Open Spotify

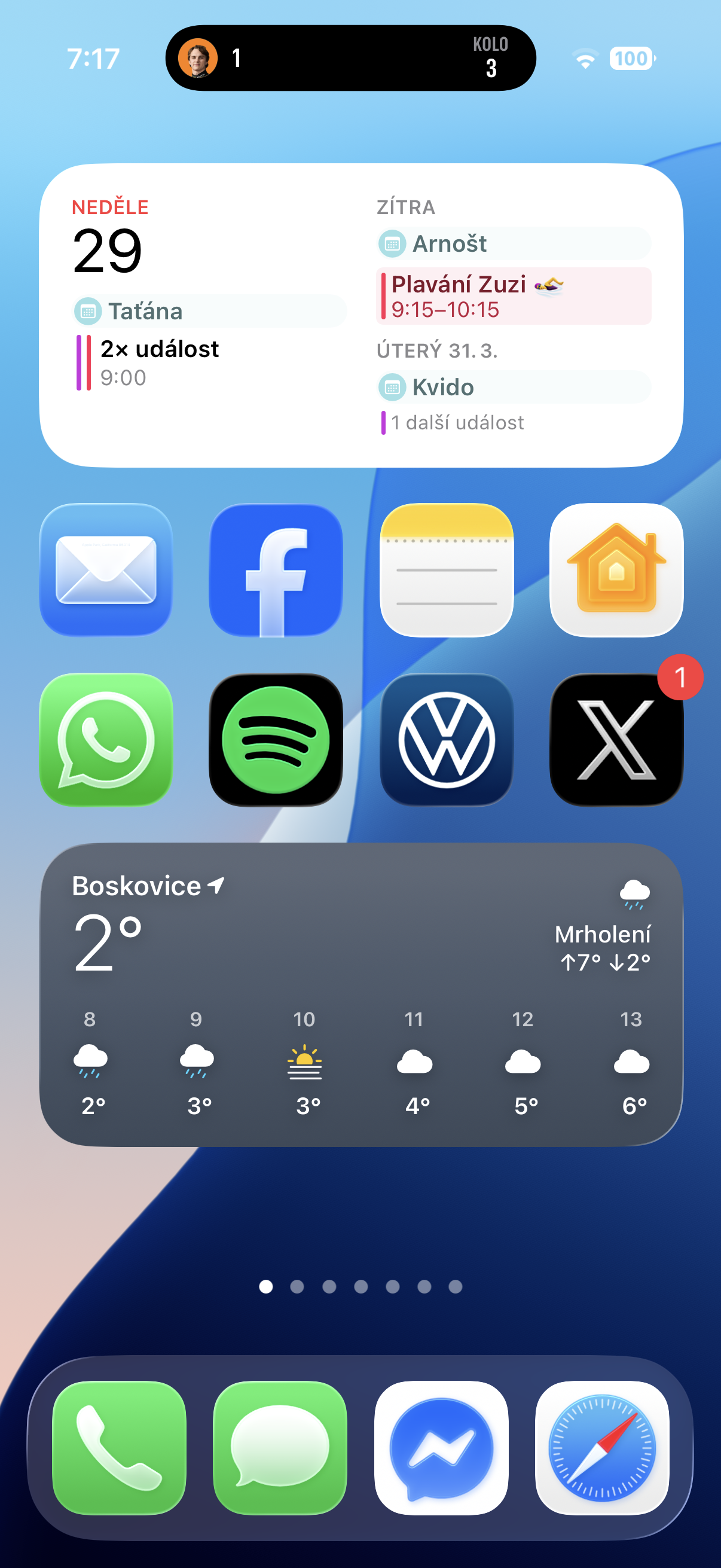[276, 740]
